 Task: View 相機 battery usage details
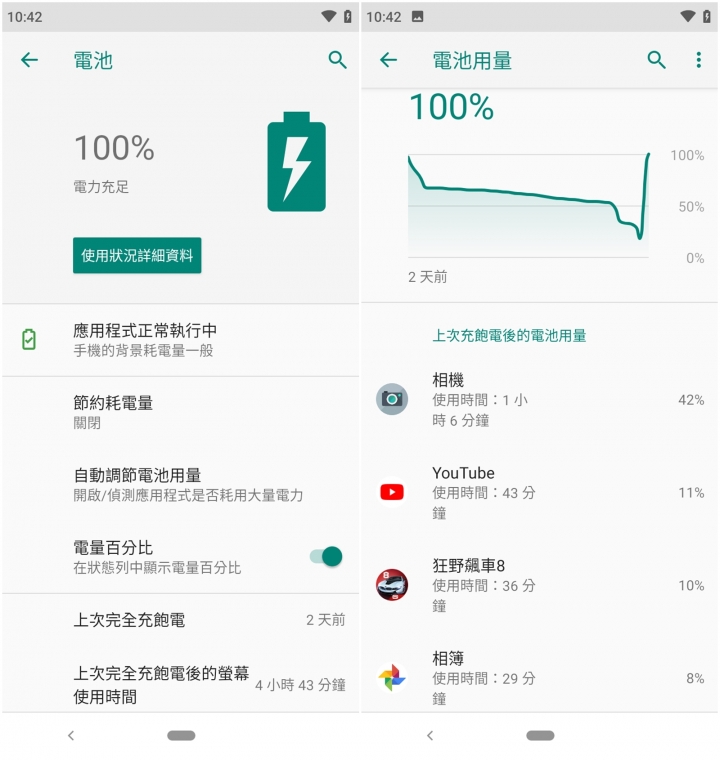tap(540, 399)
